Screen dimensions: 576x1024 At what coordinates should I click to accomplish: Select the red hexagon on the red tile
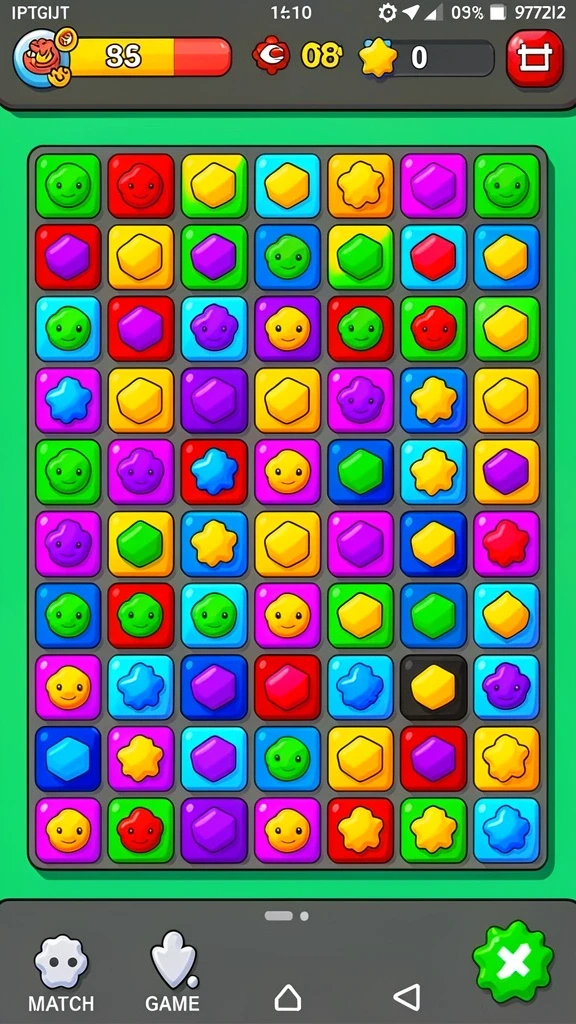pos(287,688)
